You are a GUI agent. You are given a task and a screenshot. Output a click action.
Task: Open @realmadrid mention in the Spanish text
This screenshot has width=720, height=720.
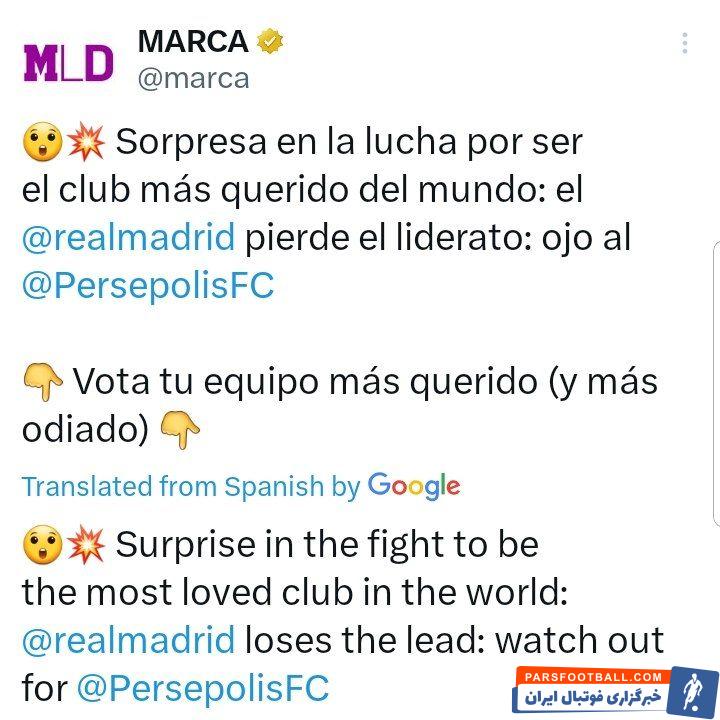click(x=128, y=238)
